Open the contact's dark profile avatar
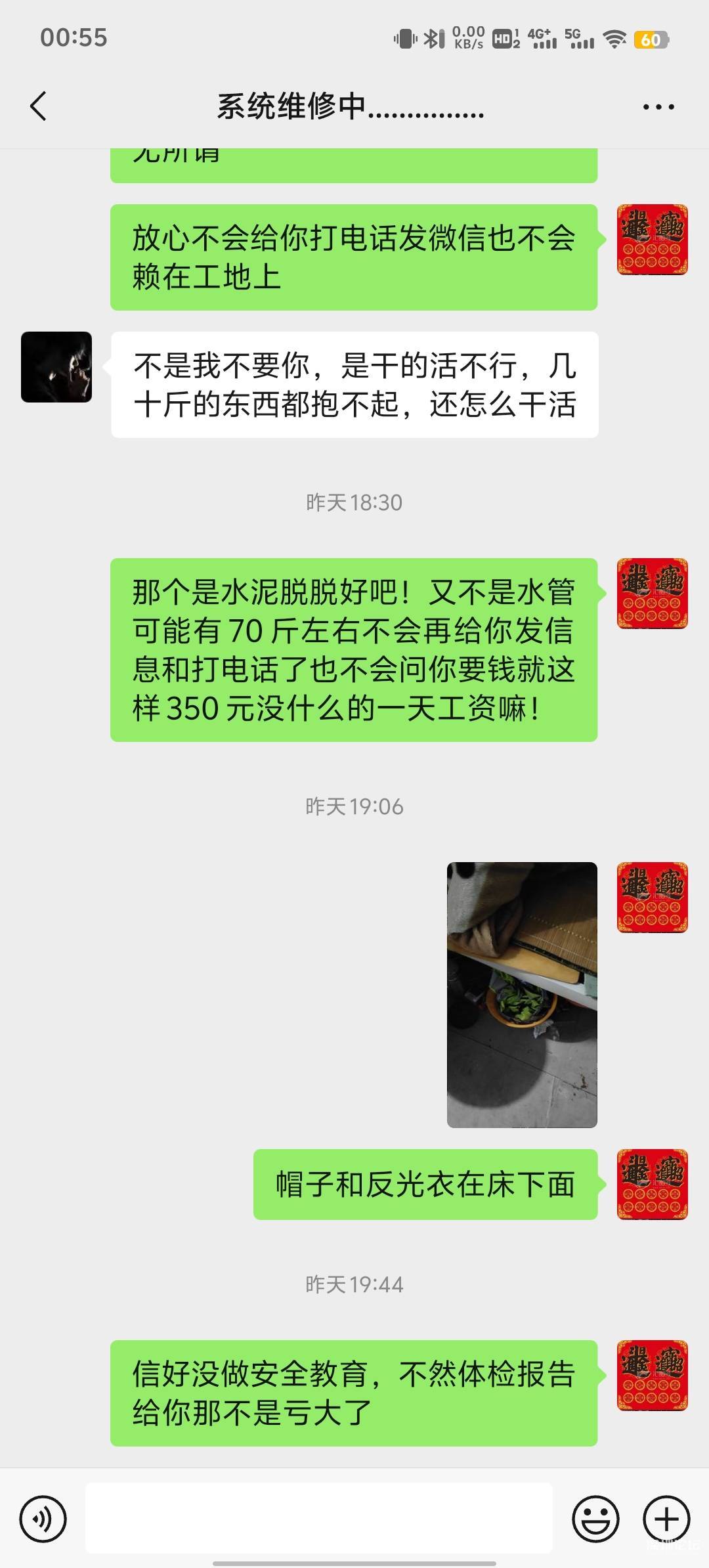This screenshot has height=1568, width=709. tap(56, 367)
